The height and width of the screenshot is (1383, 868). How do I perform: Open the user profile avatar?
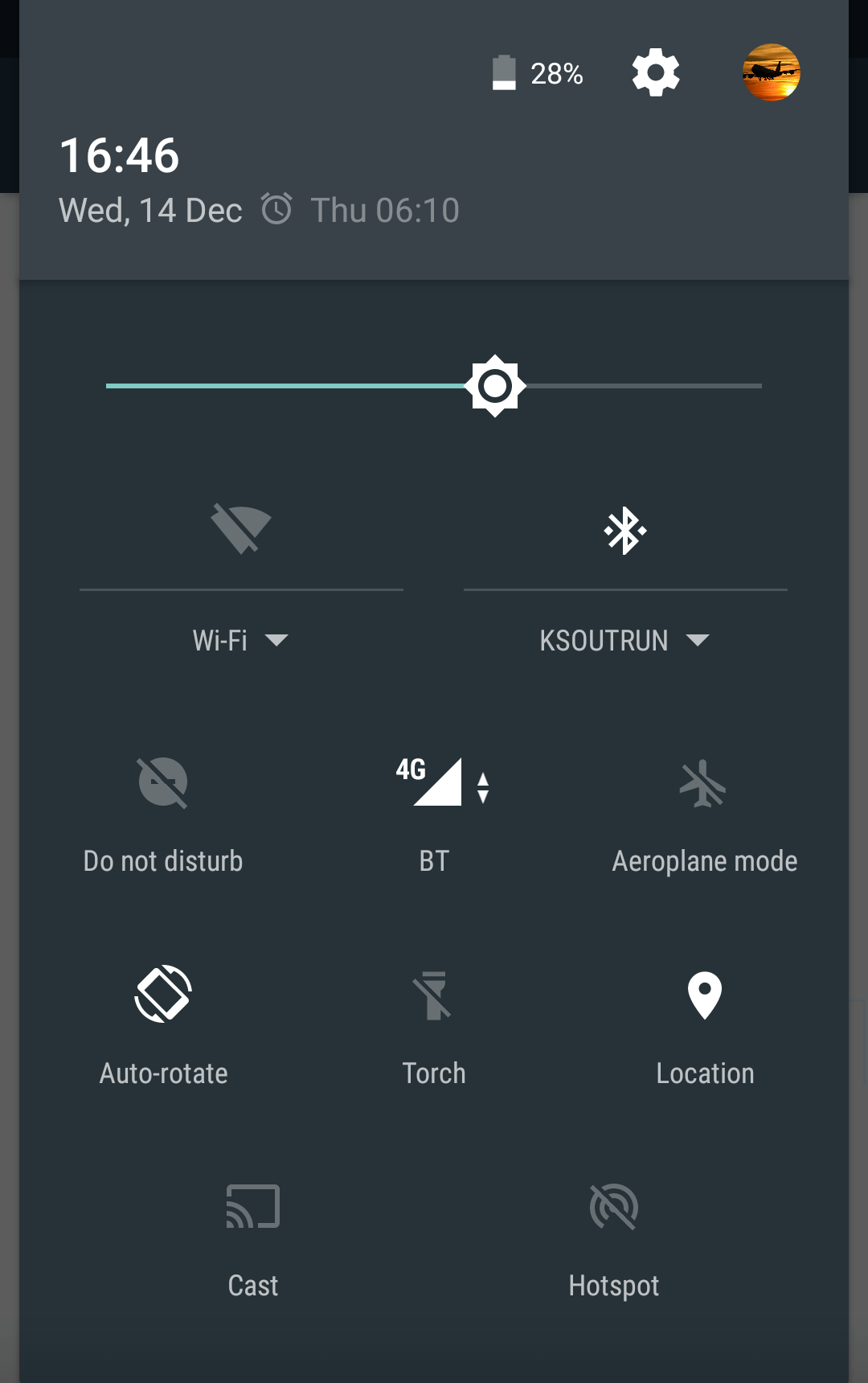click(x=771, y=72)
